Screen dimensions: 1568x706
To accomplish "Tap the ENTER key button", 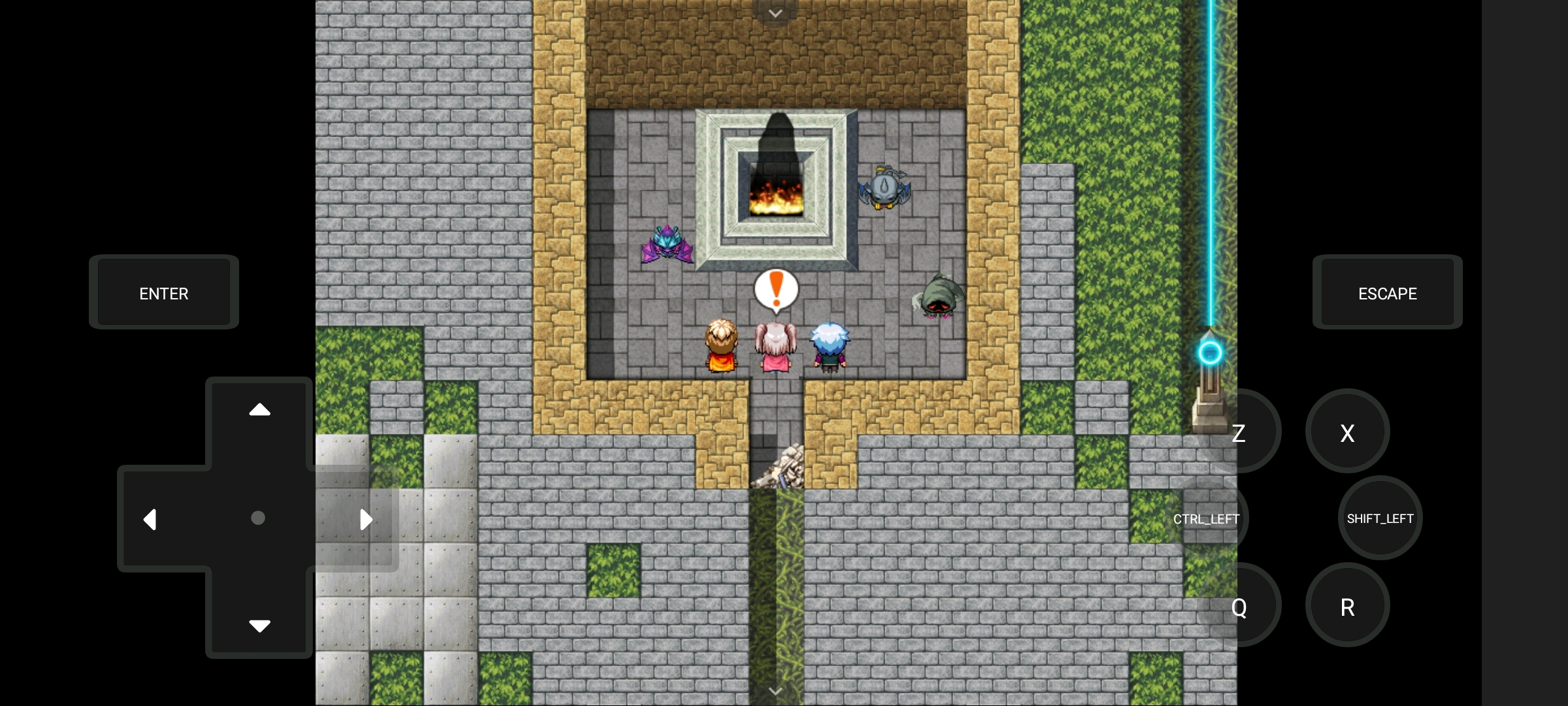I will (163, 293).
